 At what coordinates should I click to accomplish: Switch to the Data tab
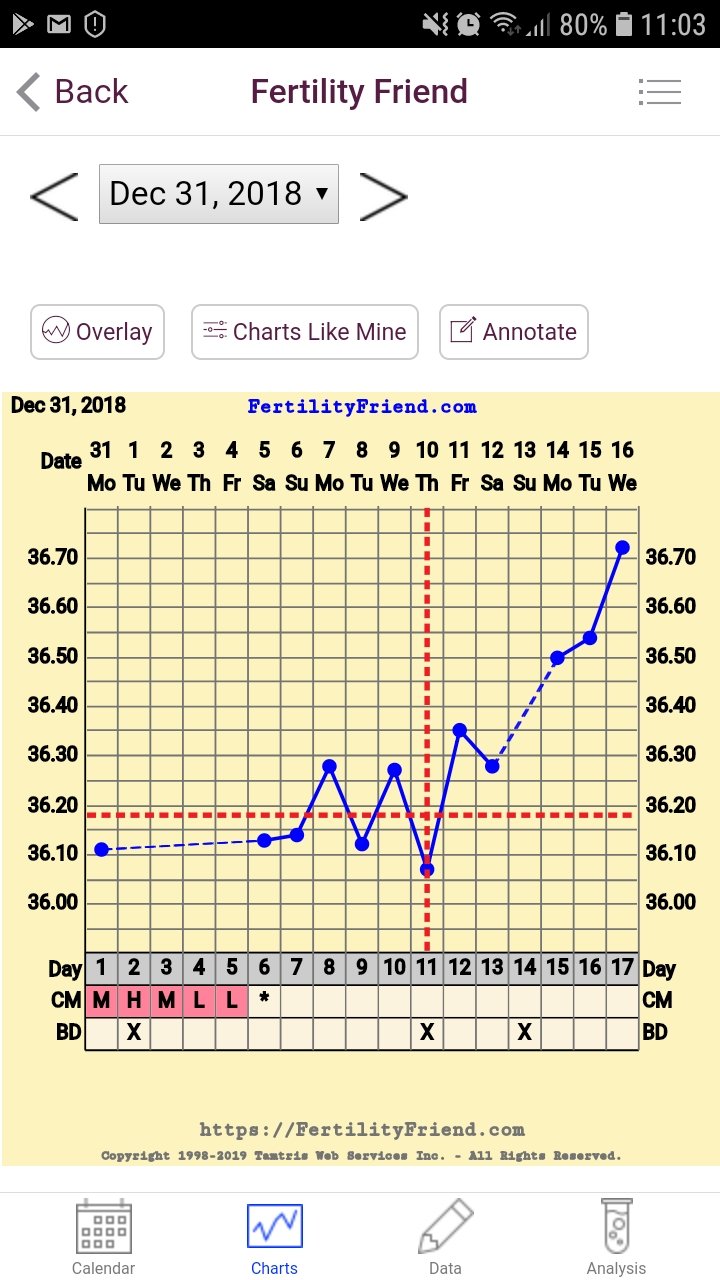coord(445,1238)
